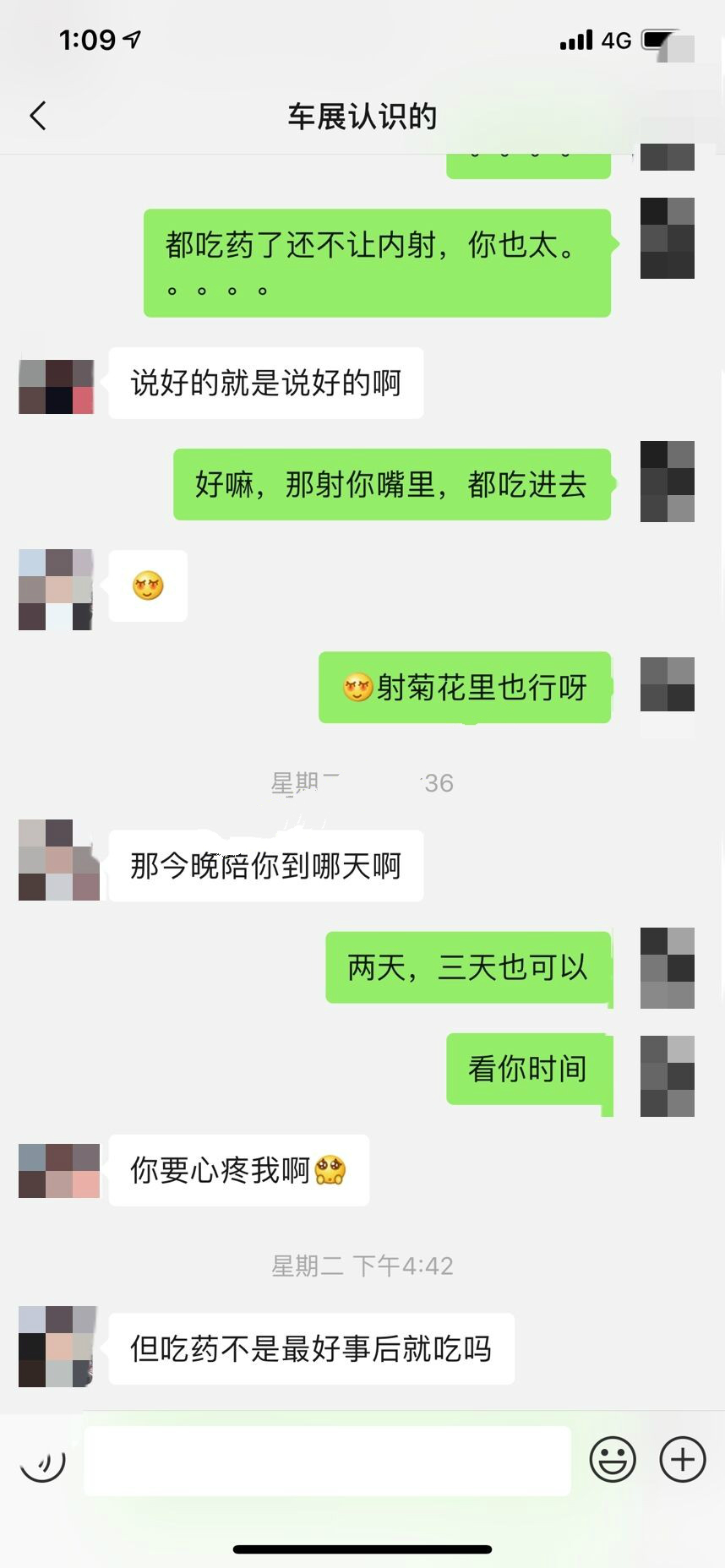Open sender avatar beside 两天,三天也可以
Image resolution: width=725 pixels, height=1568 pixels.
point(668,967)
